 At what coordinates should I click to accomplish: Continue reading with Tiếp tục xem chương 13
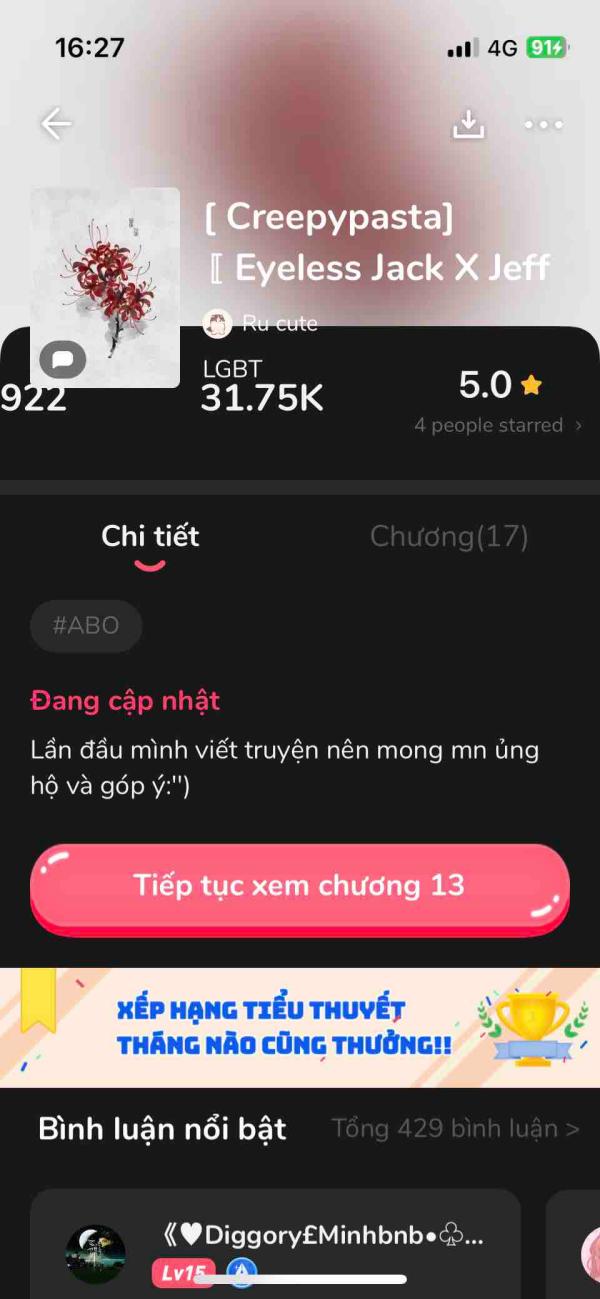coord(299,886)
